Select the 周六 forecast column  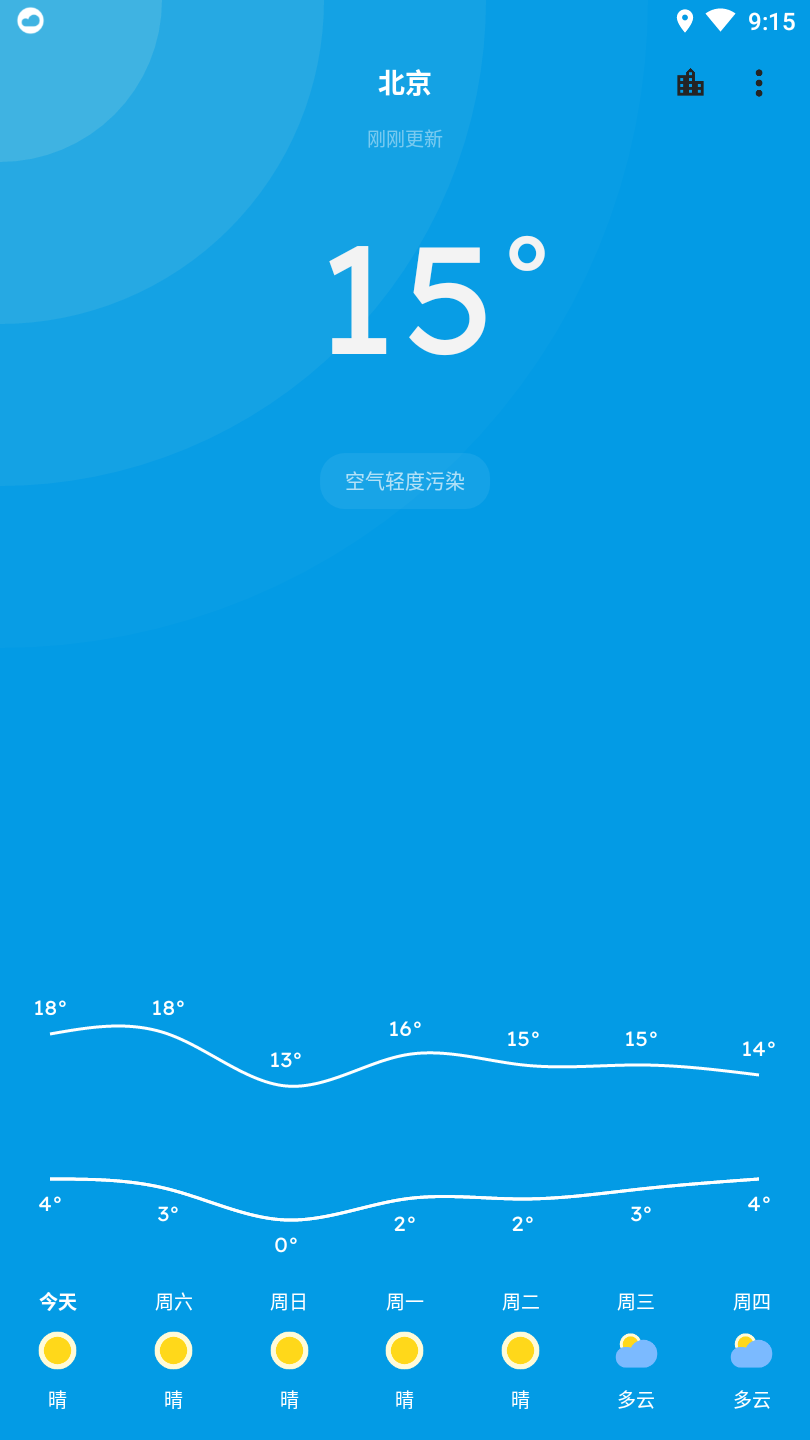(173, 1350)
